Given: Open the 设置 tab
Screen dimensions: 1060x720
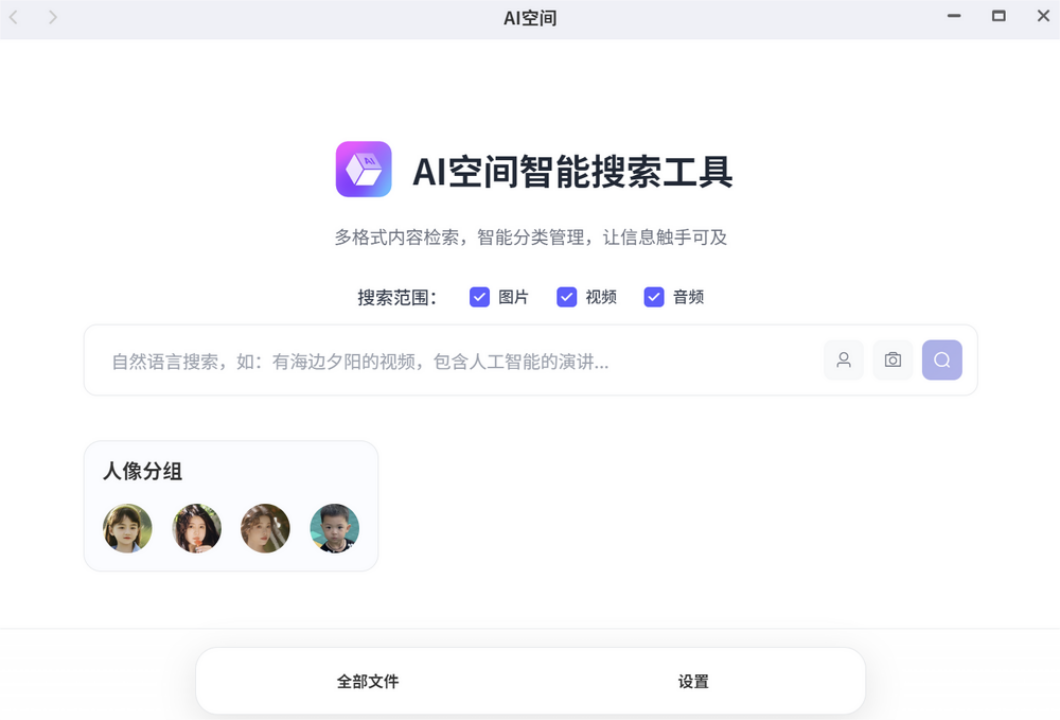Looking at the screenshot, I should coord(693,681).
